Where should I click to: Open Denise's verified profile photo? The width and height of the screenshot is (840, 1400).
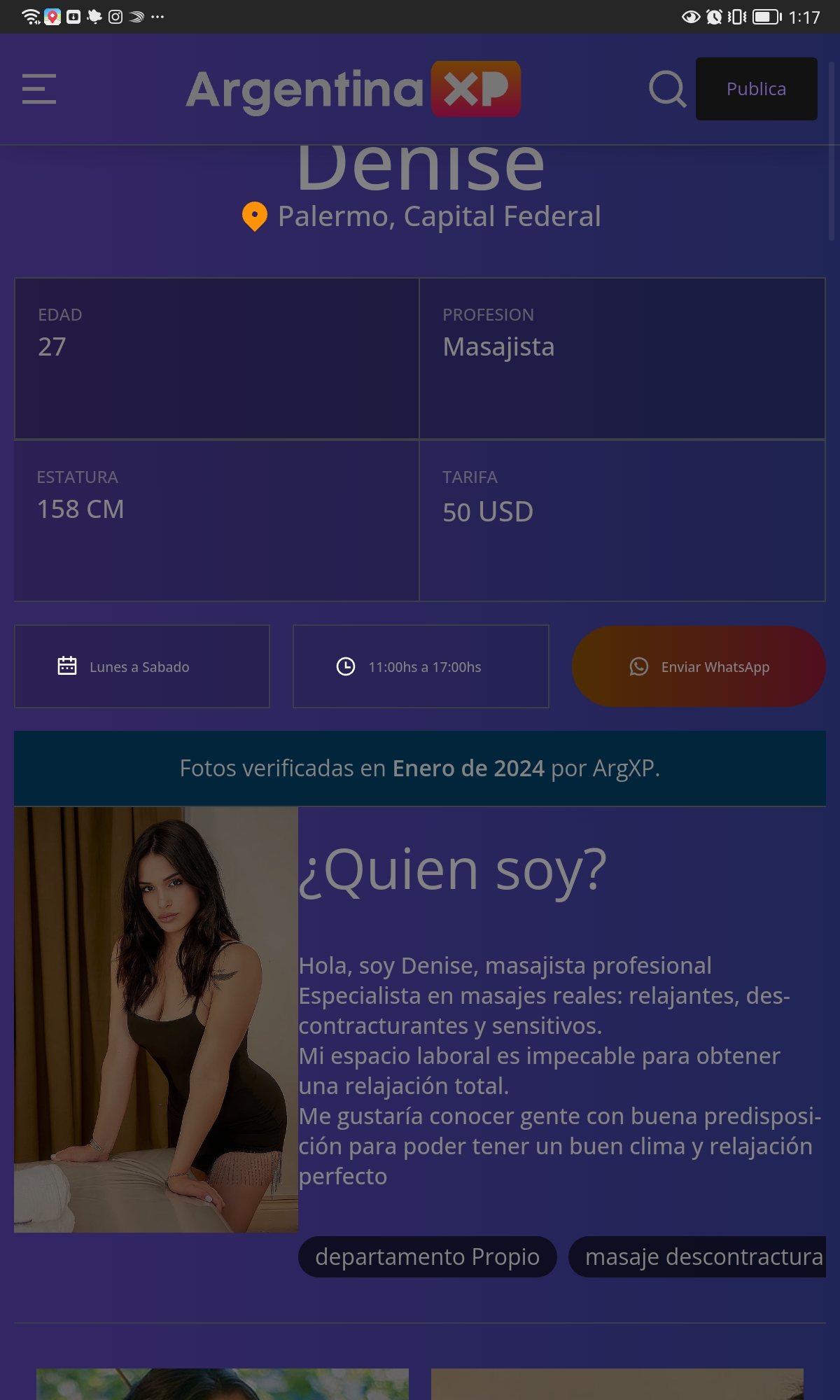156,1019
